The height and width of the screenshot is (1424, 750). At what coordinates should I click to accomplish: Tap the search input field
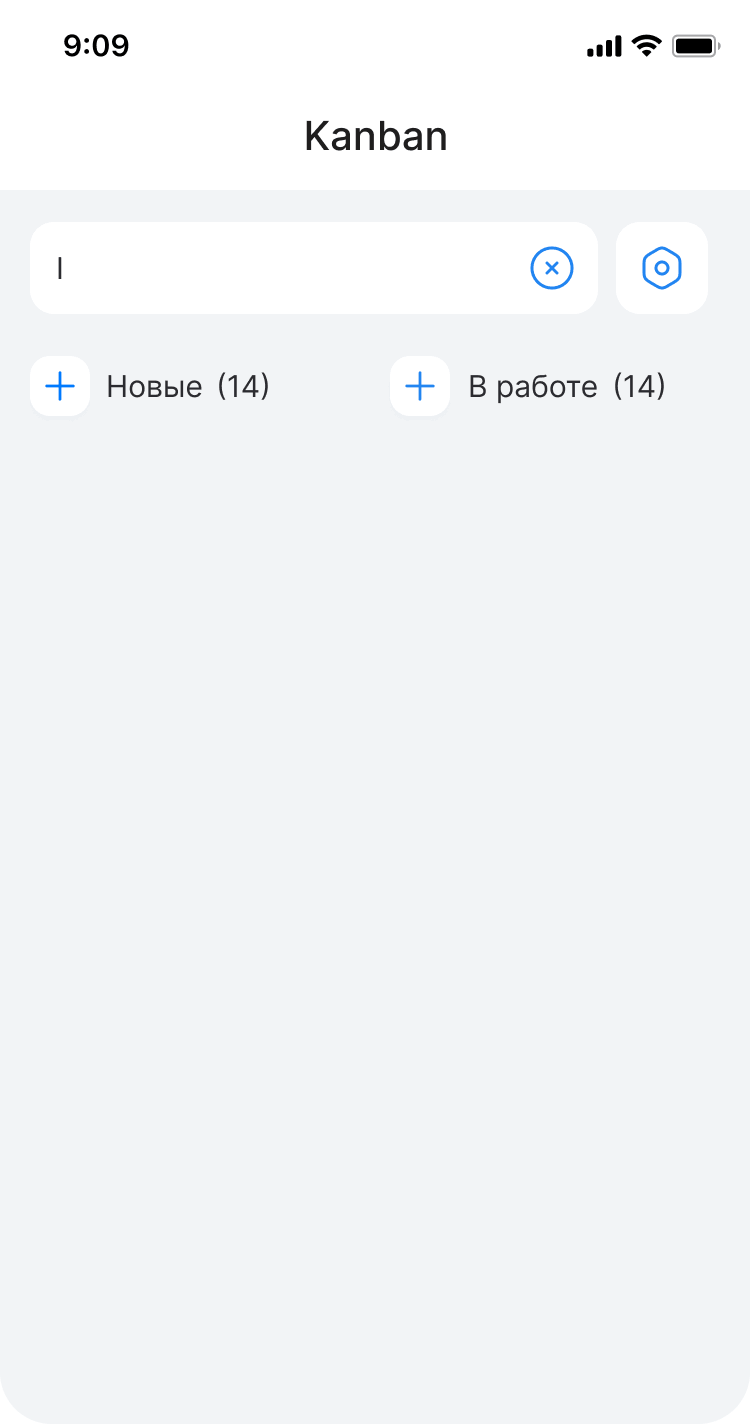pyautogui.click(x=280, y=268)
